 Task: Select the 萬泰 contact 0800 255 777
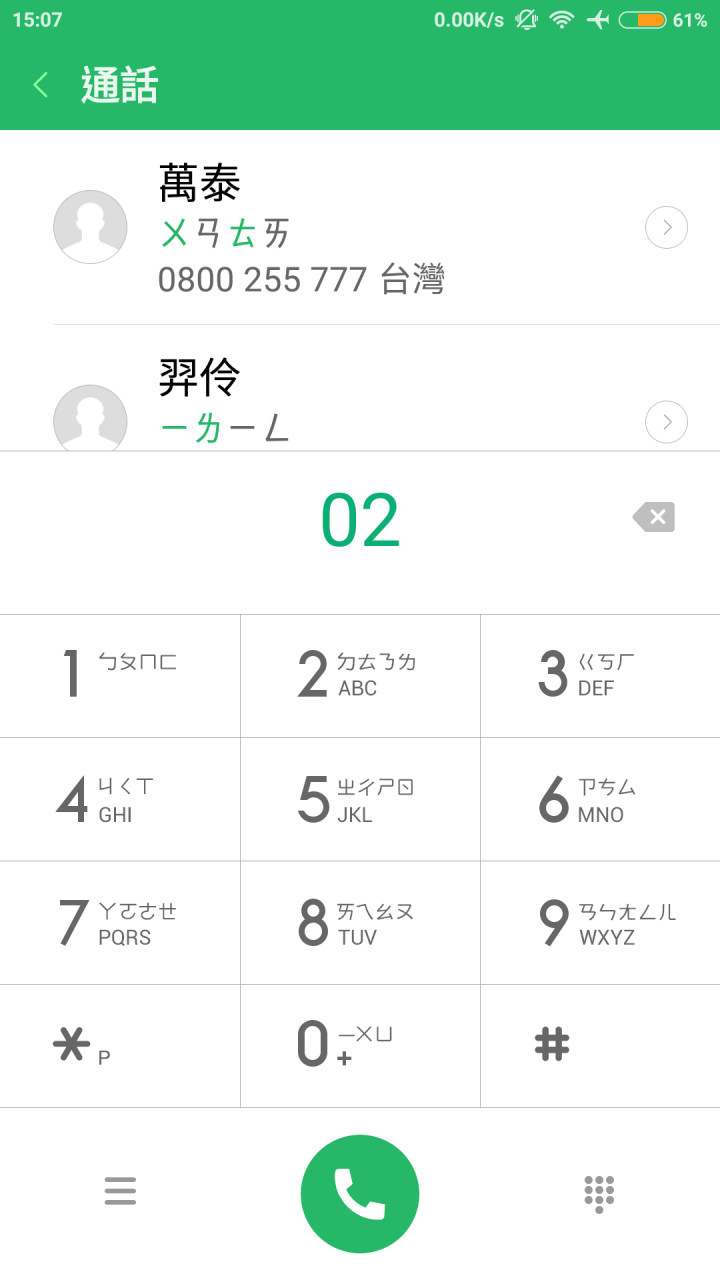click(360, 228)
